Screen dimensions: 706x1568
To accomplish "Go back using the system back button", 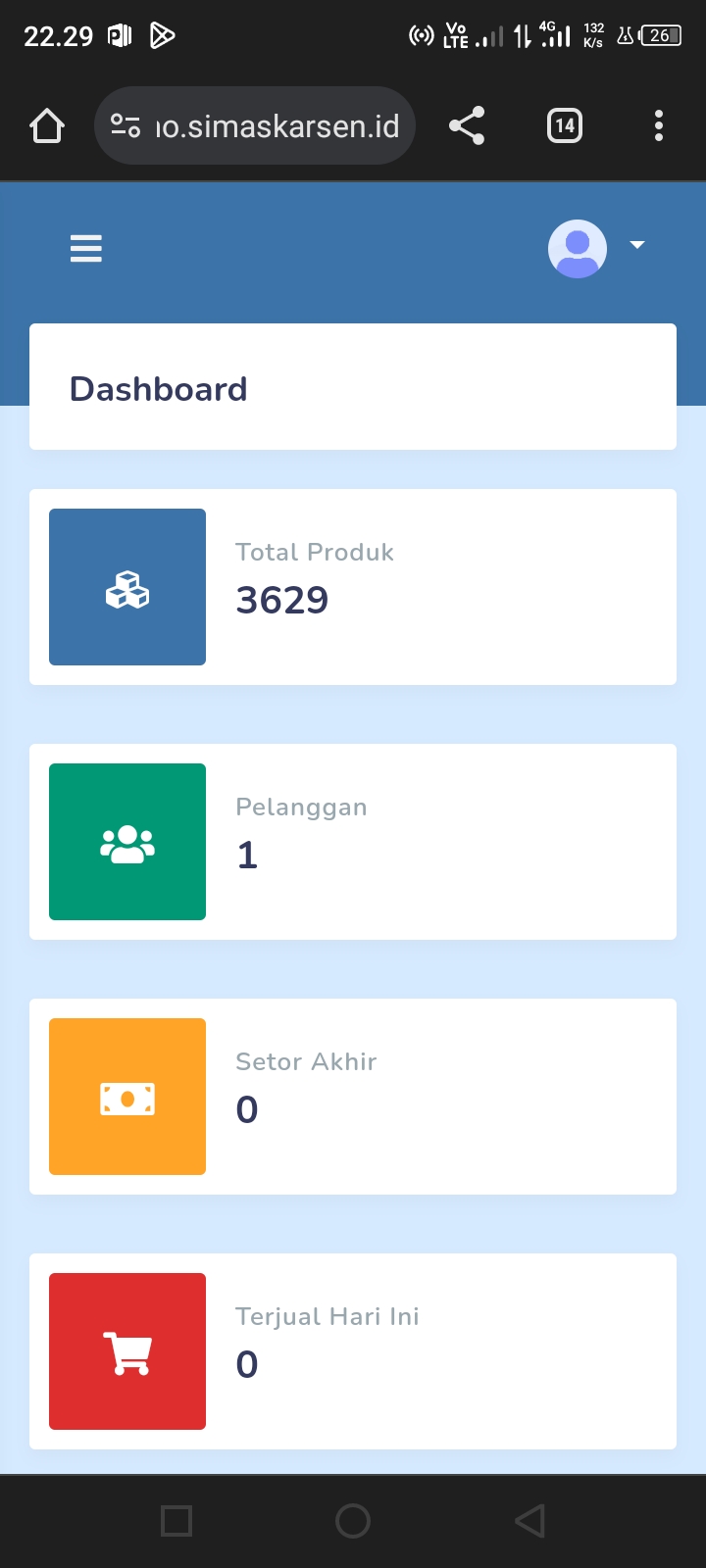I will point(529,1521).
